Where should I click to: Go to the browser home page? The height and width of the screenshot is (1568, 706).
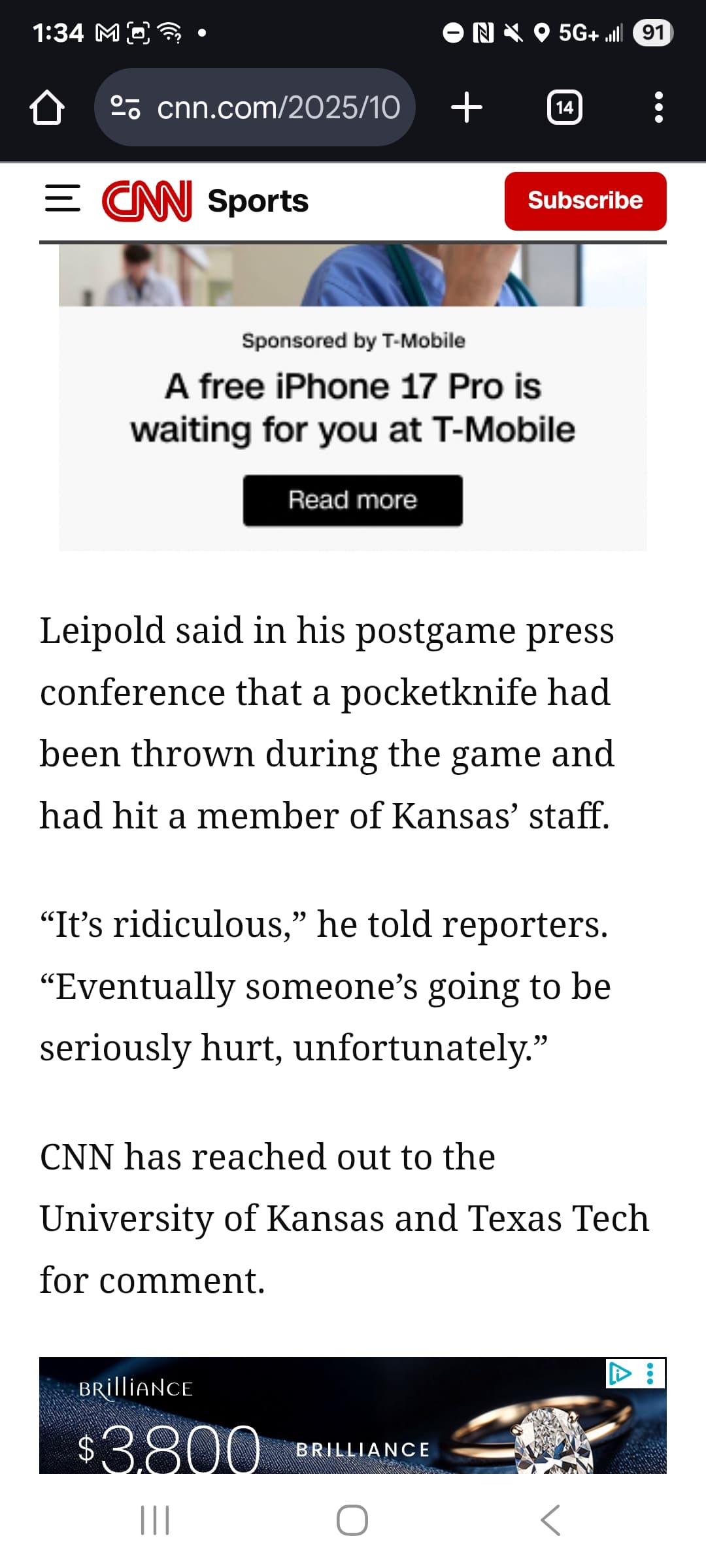point(47,108)
